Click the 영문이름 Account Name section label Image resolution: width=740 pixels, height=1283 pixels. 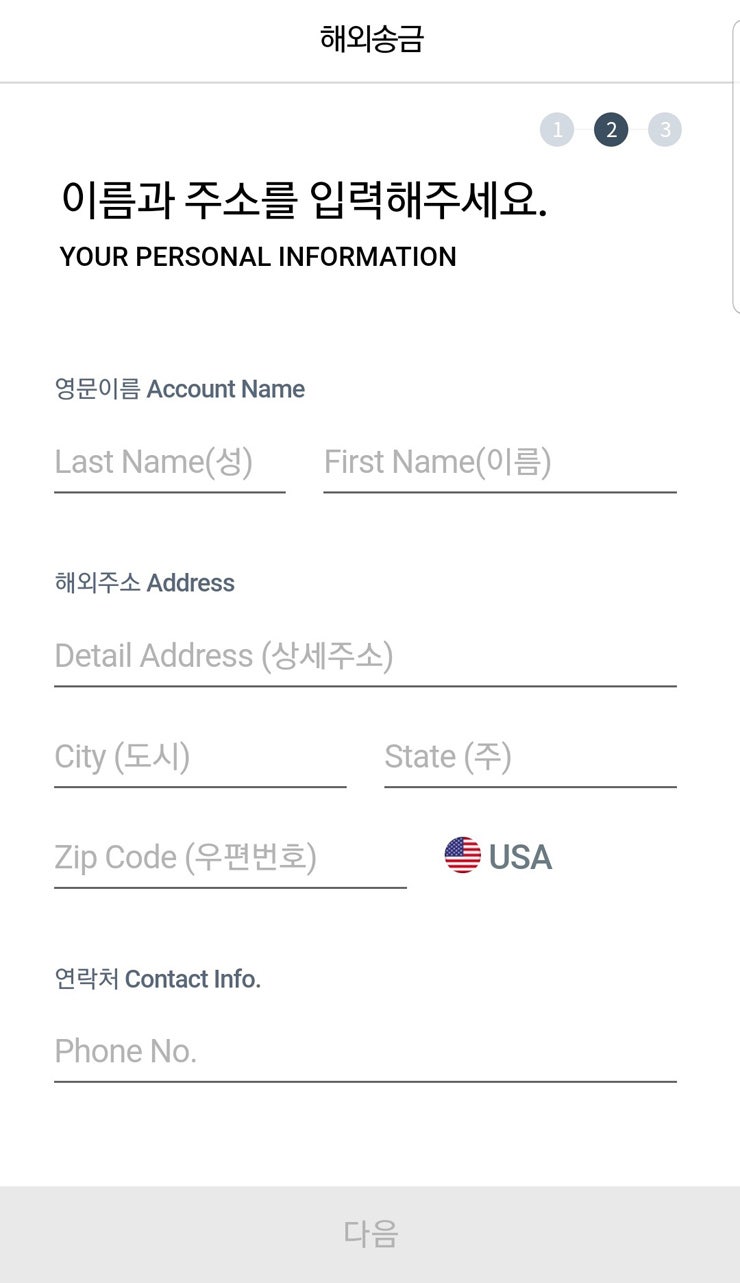tap(180, 389)
